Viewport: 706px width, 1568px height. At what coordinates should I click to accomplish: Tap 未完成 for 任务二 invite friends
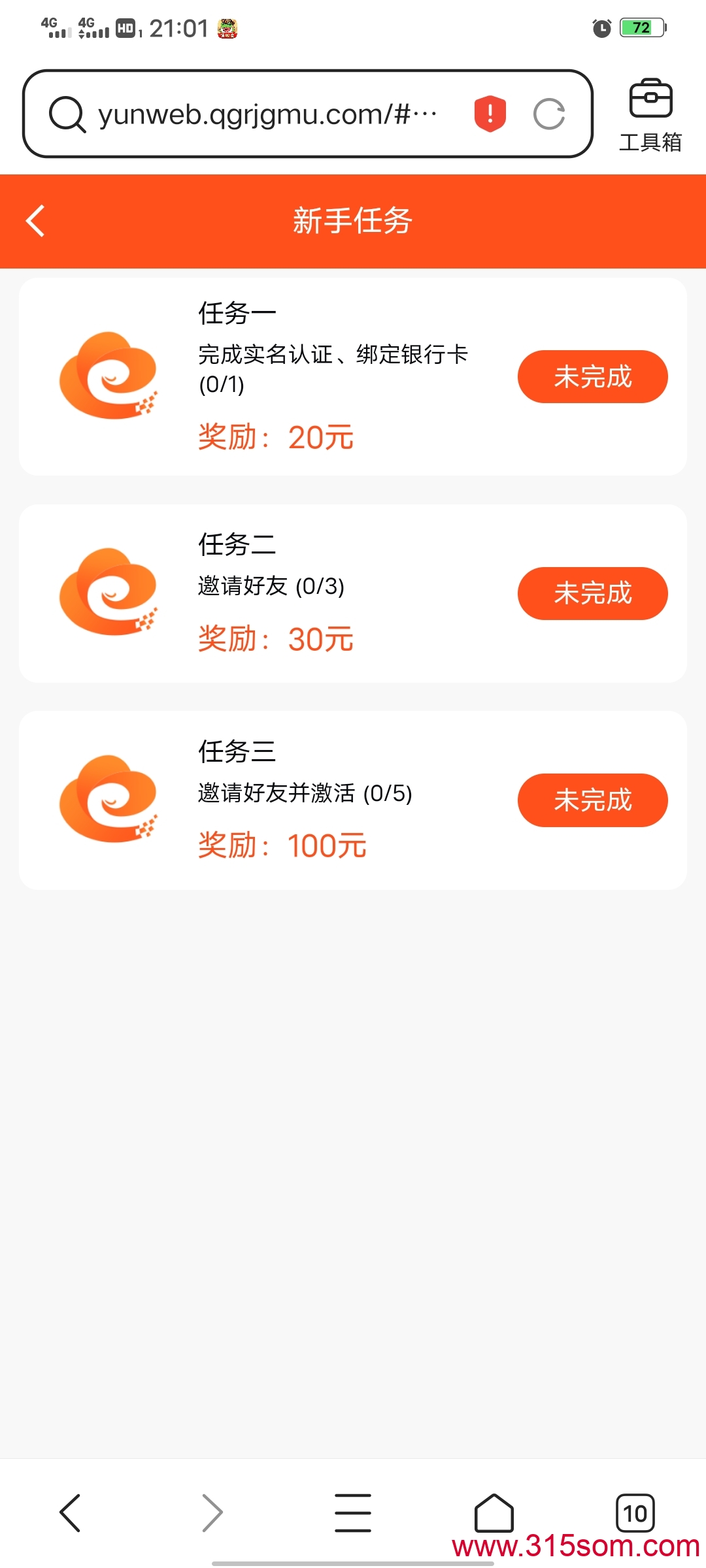click(593, 593)
